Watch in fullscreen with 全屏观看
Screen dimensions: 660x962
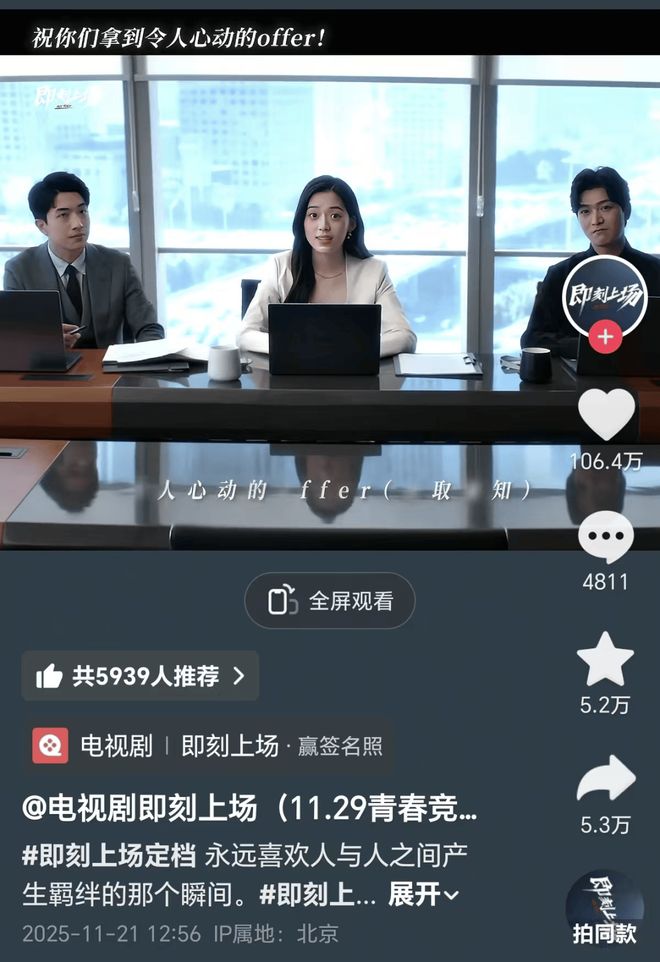point(330,601)
